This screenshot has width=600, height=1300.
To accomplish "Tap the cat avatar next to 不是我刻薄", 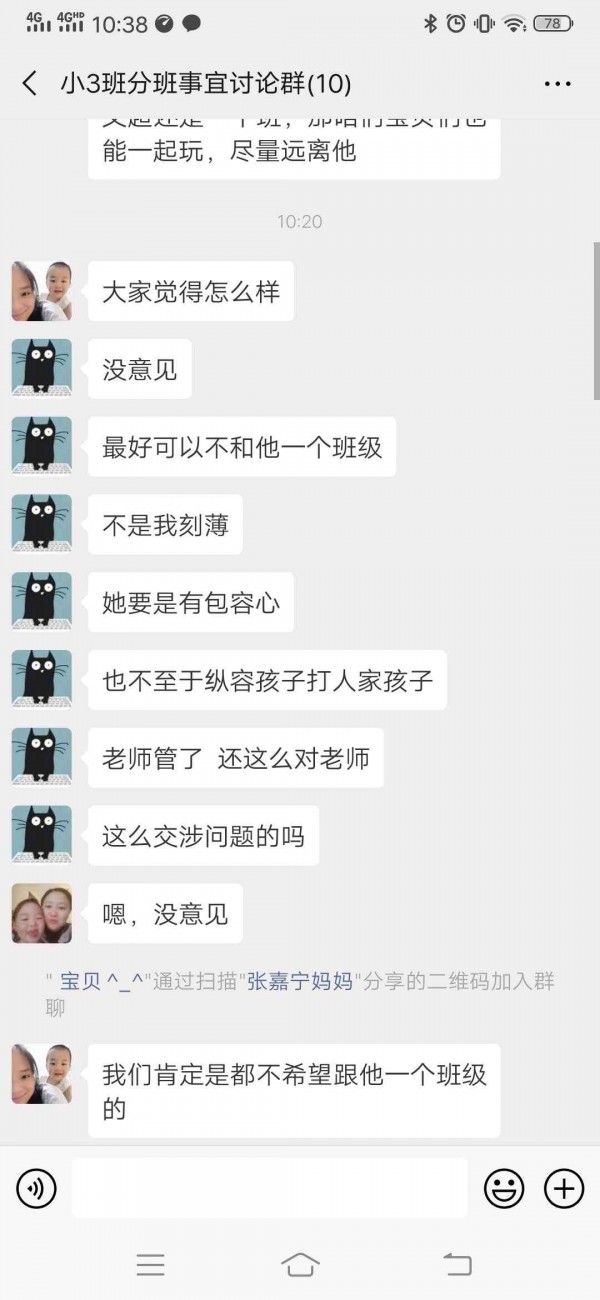I will (42, 524).
